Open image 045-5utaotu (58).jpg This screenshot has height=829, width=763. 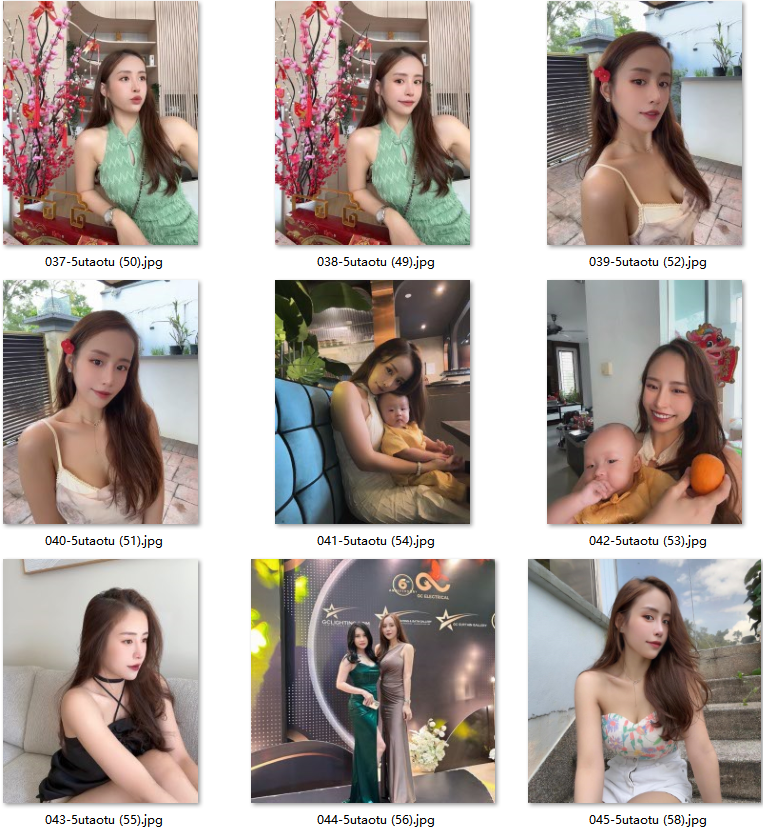click(644, 681)
